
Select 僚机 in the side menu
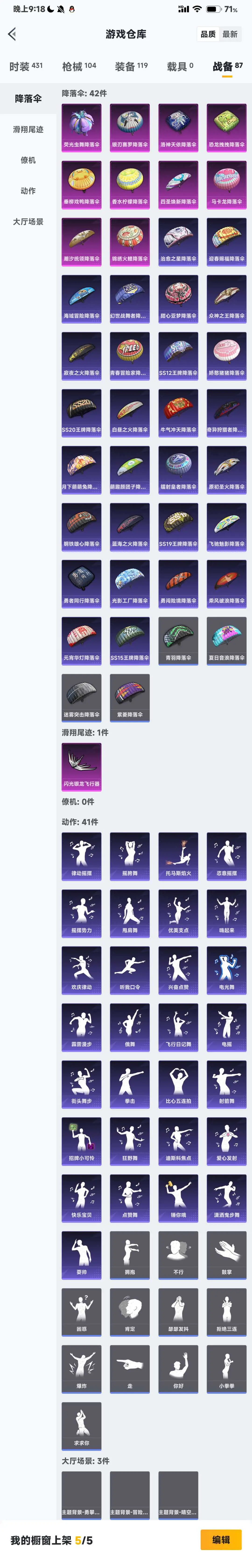pos(28,160)
